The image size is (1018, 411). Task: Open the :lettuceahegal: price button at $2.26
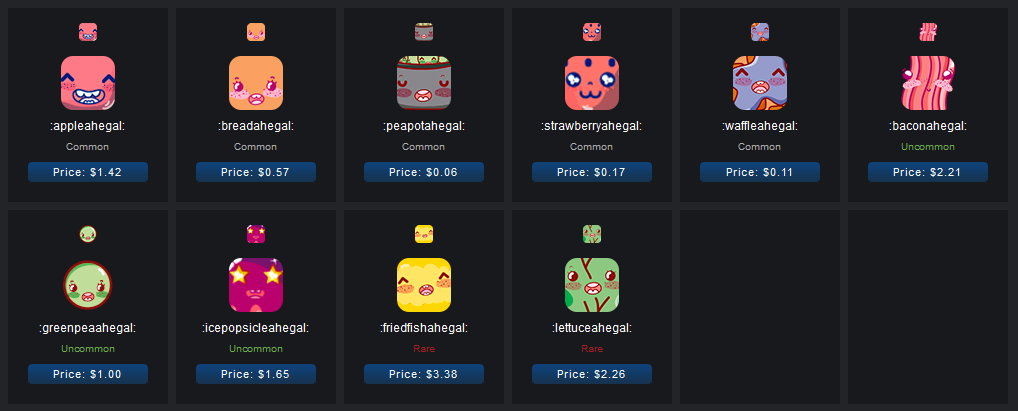592,374
